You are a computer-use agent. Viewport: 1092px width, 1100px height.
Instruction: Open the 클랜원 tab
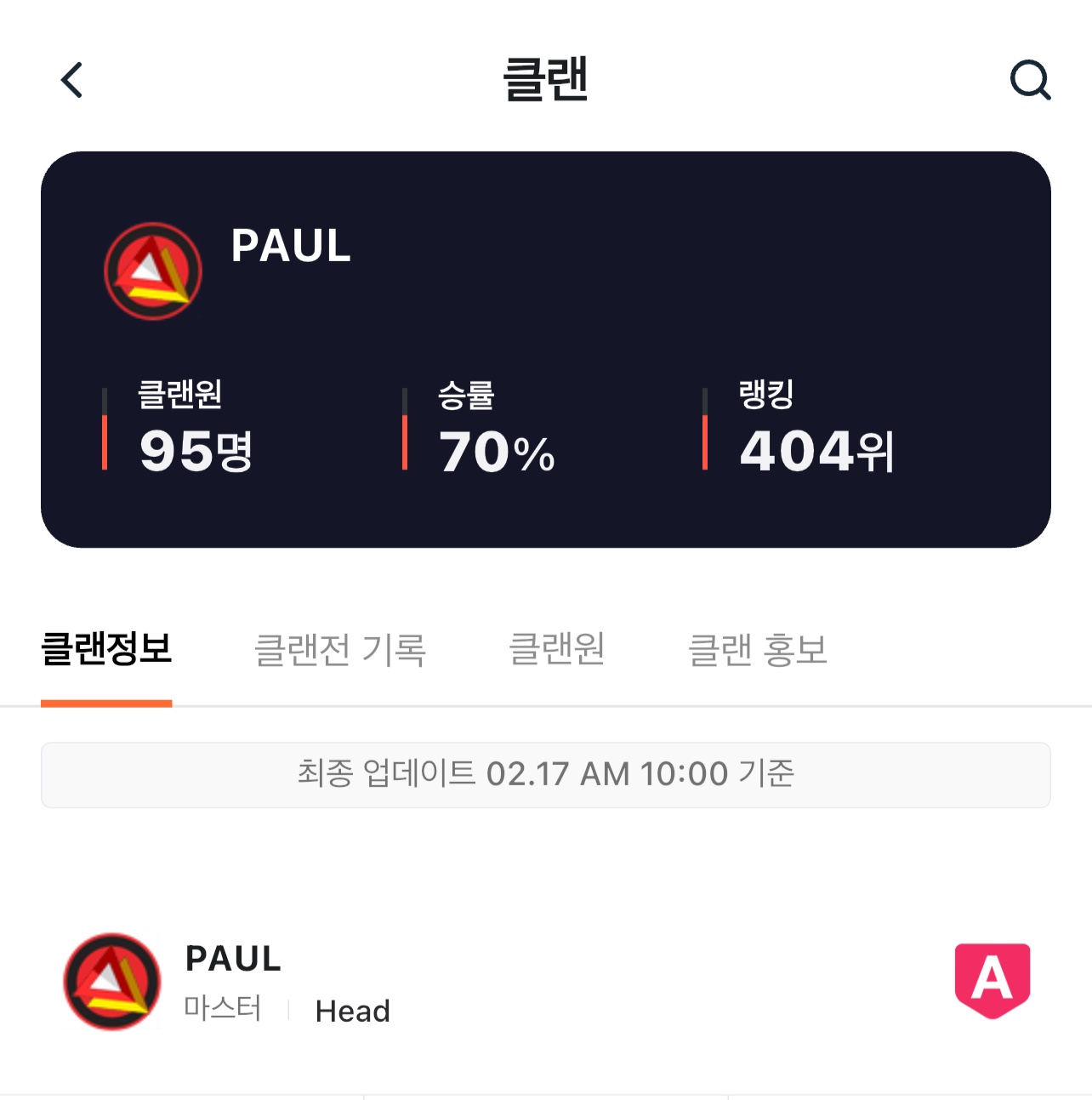[556, 650]
